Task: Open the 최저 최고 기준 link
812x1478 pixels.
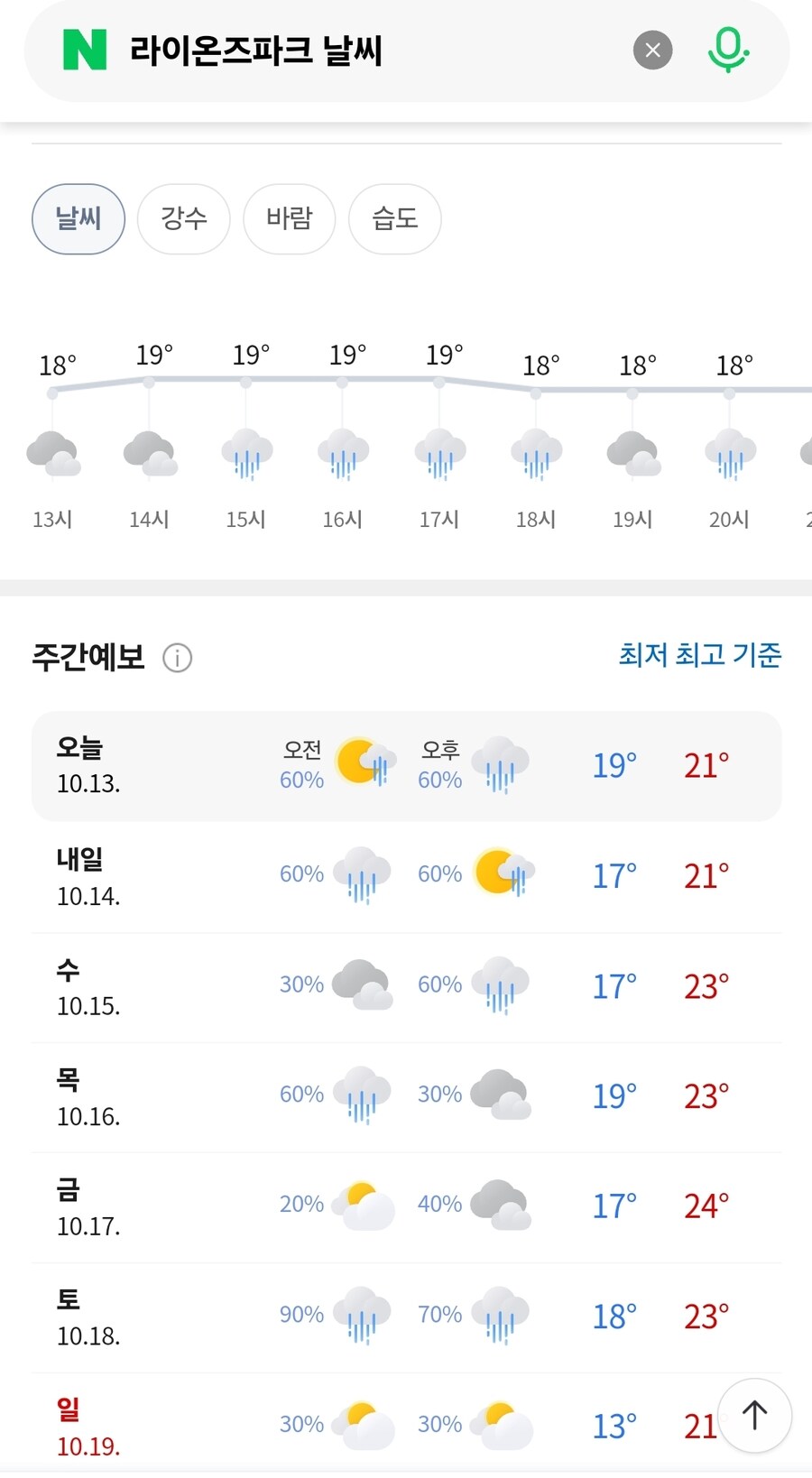Action: (699, 655)
